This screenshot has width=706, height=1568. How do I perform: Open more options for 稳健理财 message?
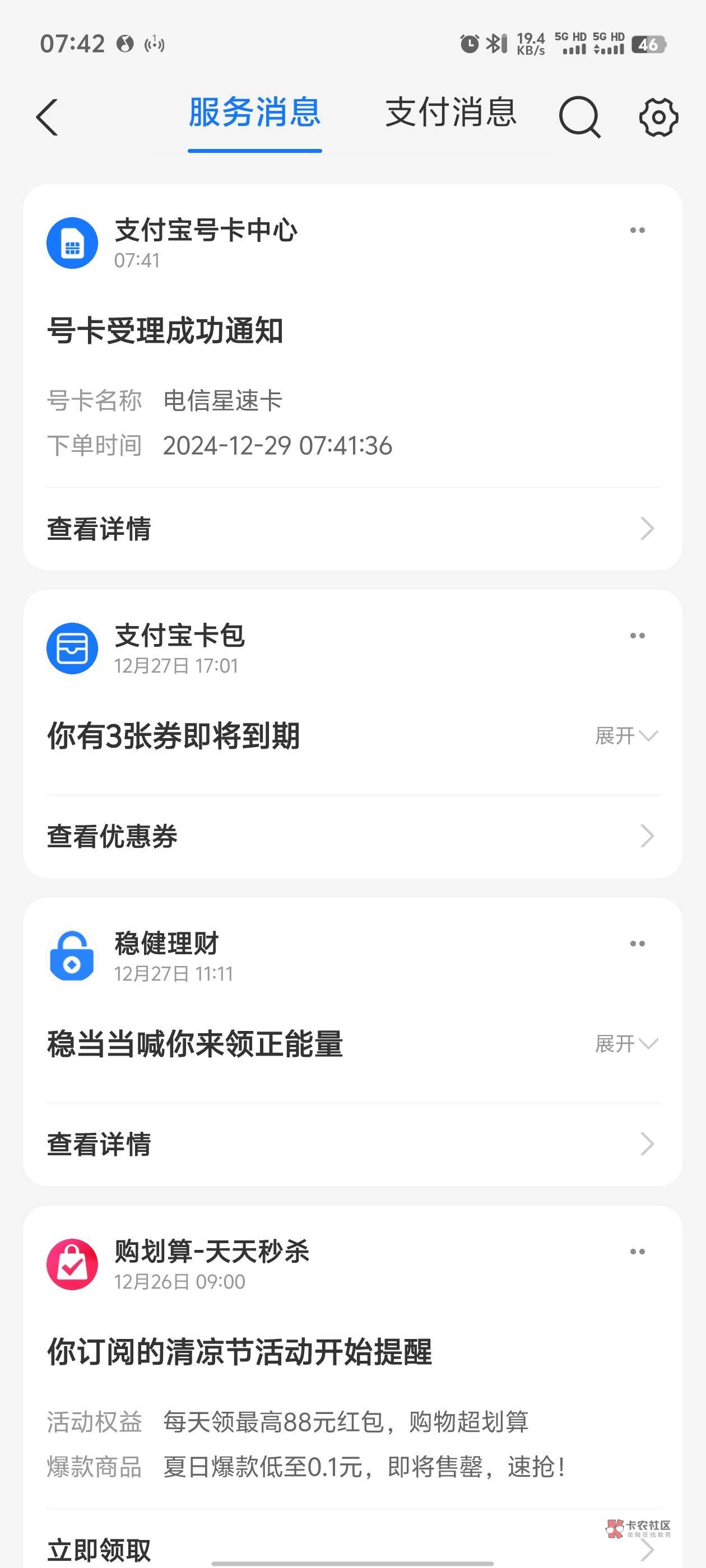pos(637,944)
